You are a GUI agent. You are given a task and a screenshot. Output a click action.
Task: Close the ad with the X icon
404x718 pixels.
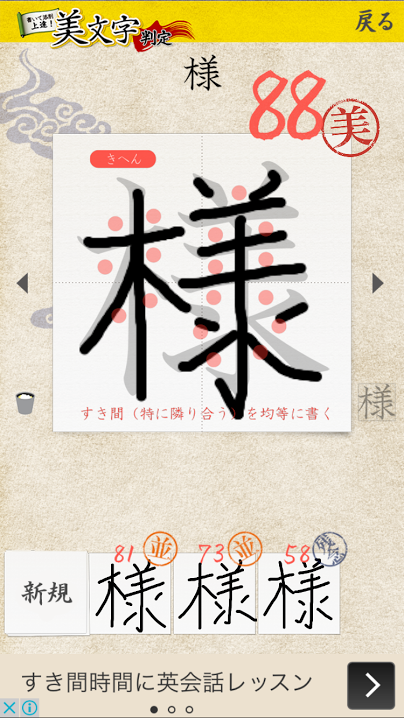(9, 708)
